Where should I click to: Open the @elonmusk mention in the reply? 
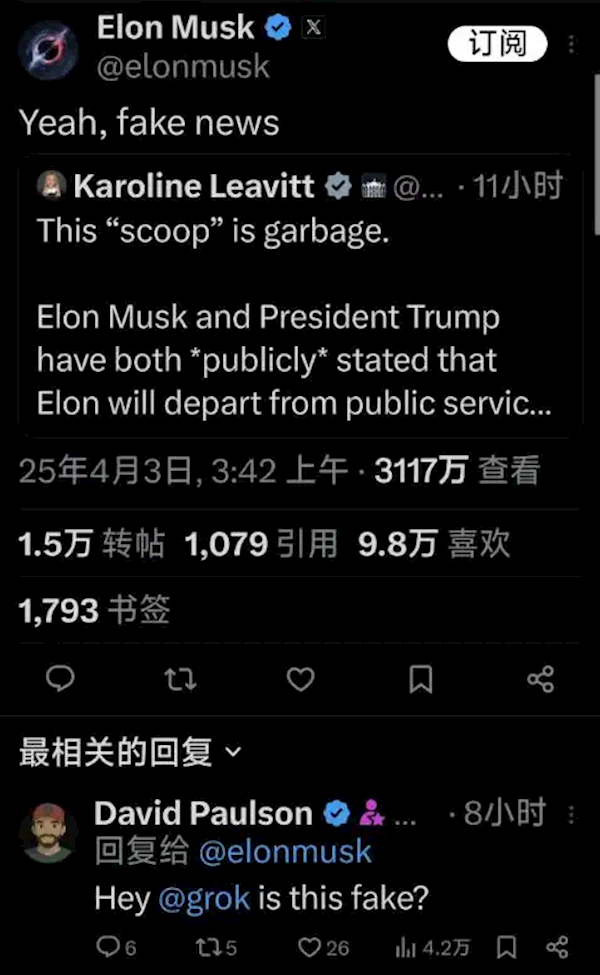(285, 851)
